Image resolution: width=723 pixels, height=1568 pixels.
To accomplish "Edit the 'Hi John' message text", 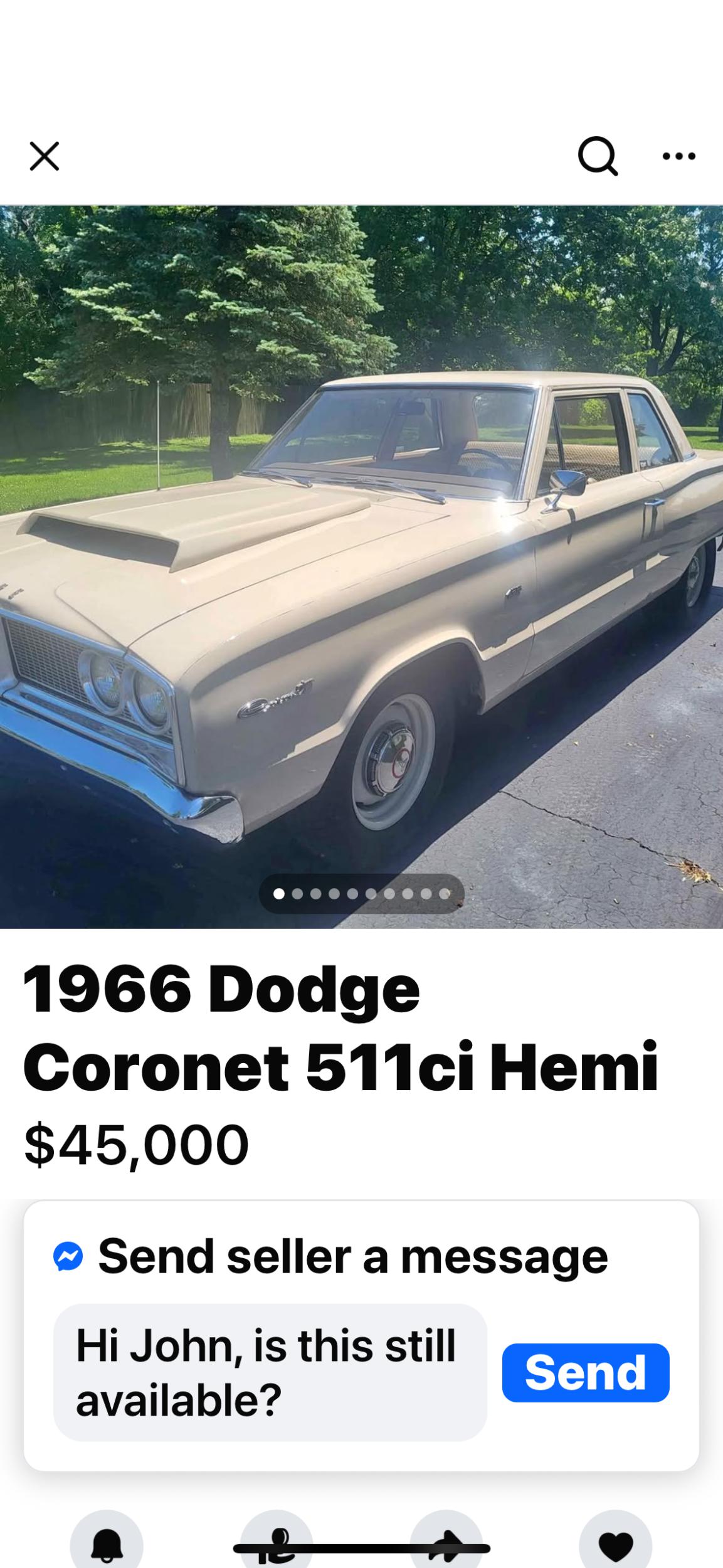I will tap(270, 1372).
